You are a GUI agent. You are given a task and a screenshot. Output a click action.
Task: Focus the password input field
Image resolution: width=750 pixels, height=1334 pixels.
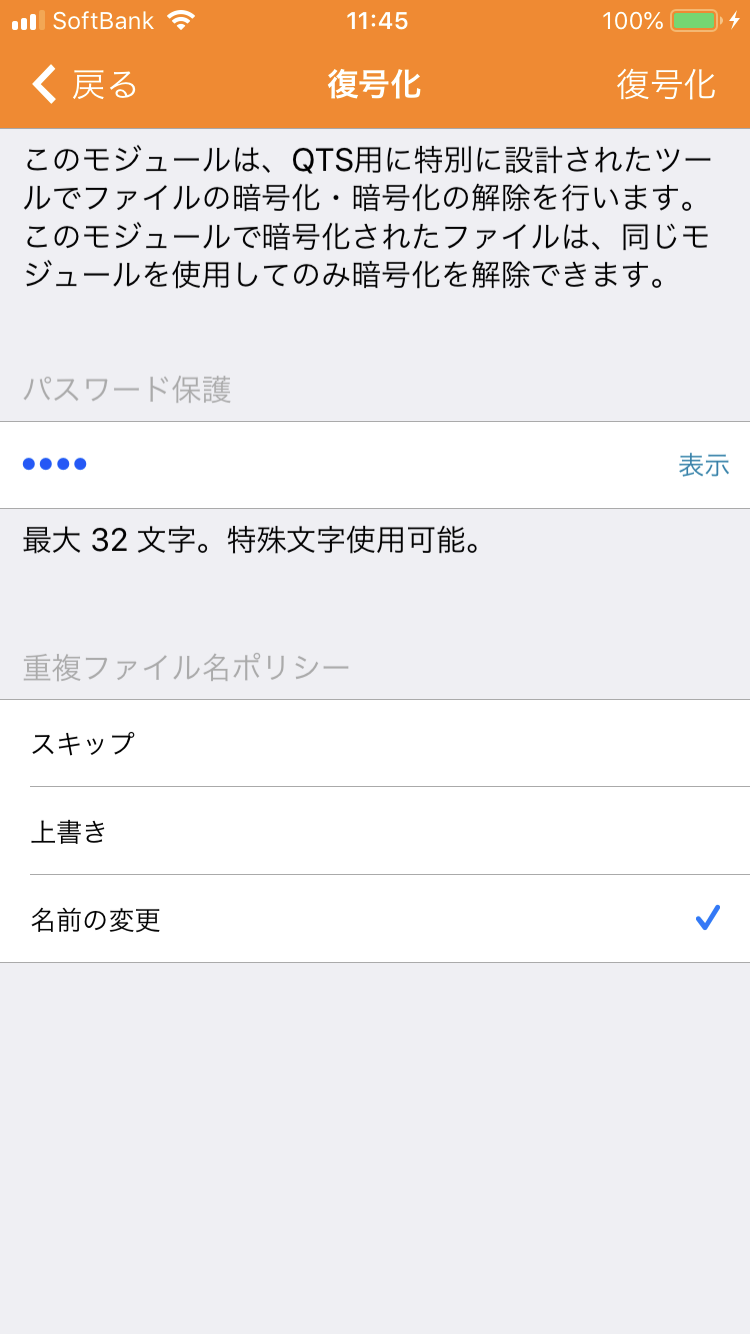(330, 465)
